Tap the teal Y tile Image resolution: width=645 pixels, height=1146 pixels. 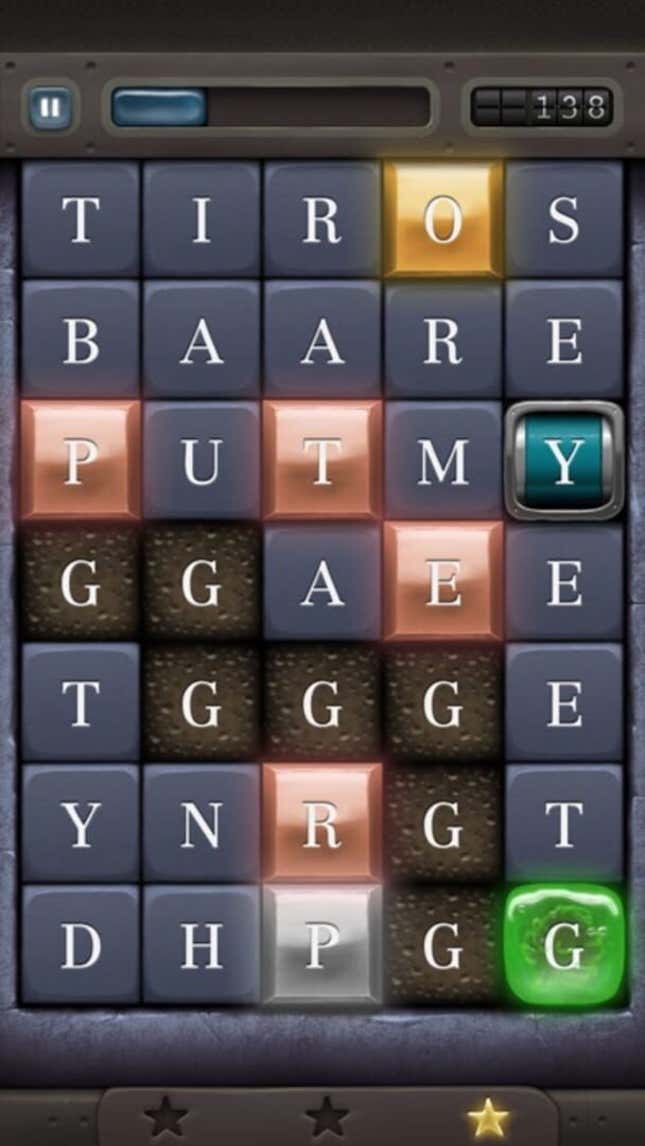[565, 461]
